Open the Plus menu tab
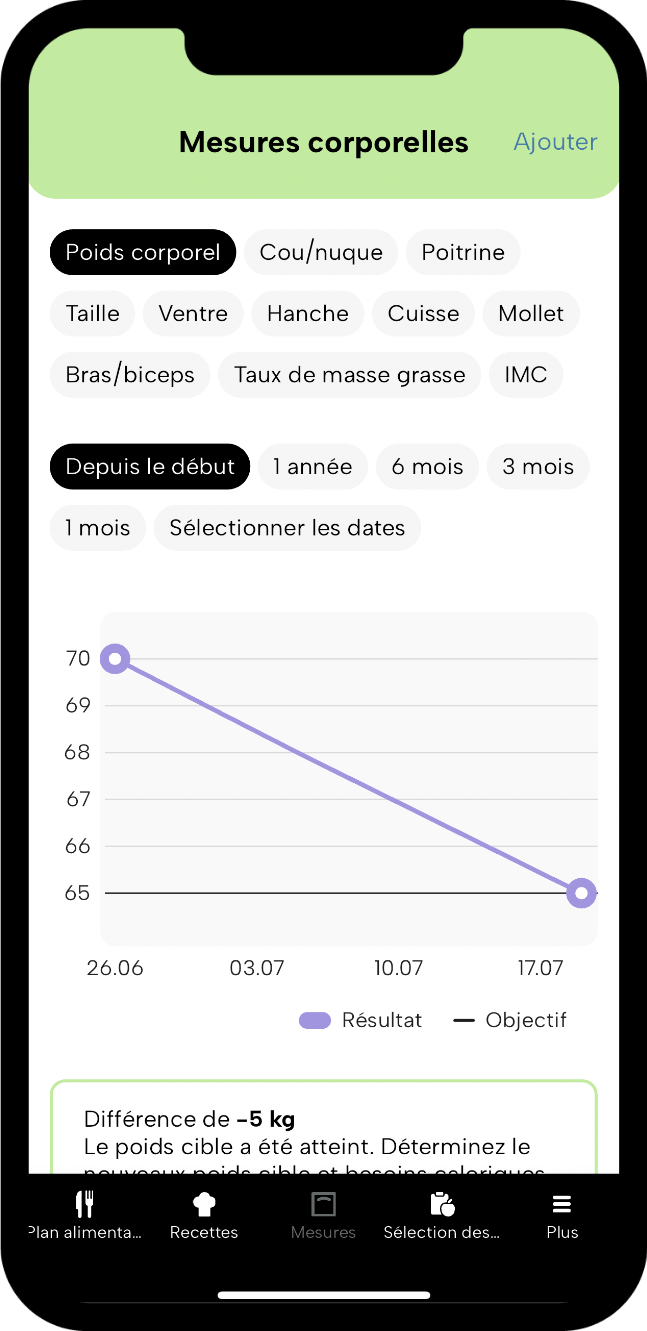The image size is (647, 1331). (x=562, y=1215)
